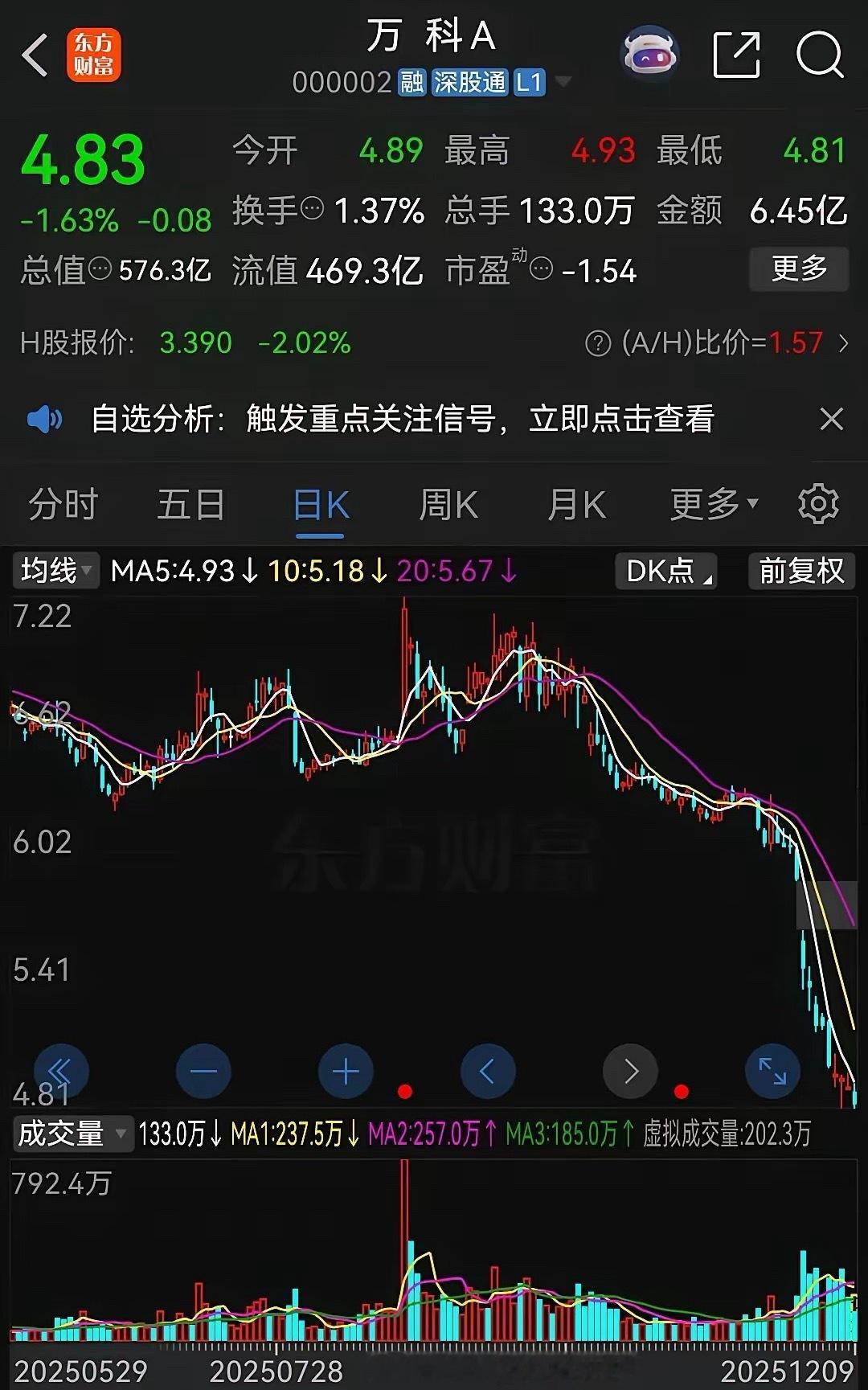Dismiss announcement bar with X
This screenshot has height=1390, width=868.
pyautogui.click(x=832, y=418)
